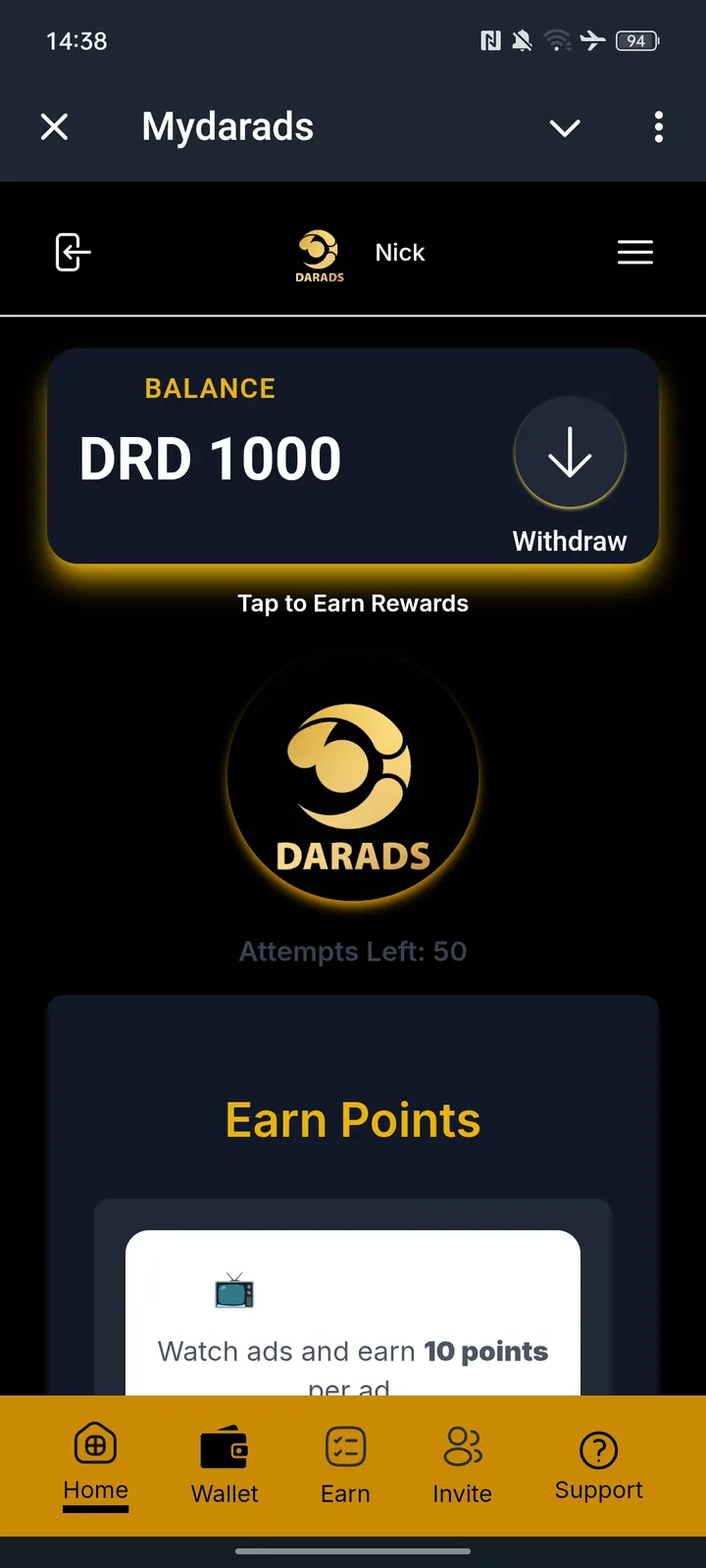Tap the logout icon
This screenshot has width=706, height=1568.
pos(73,252)
